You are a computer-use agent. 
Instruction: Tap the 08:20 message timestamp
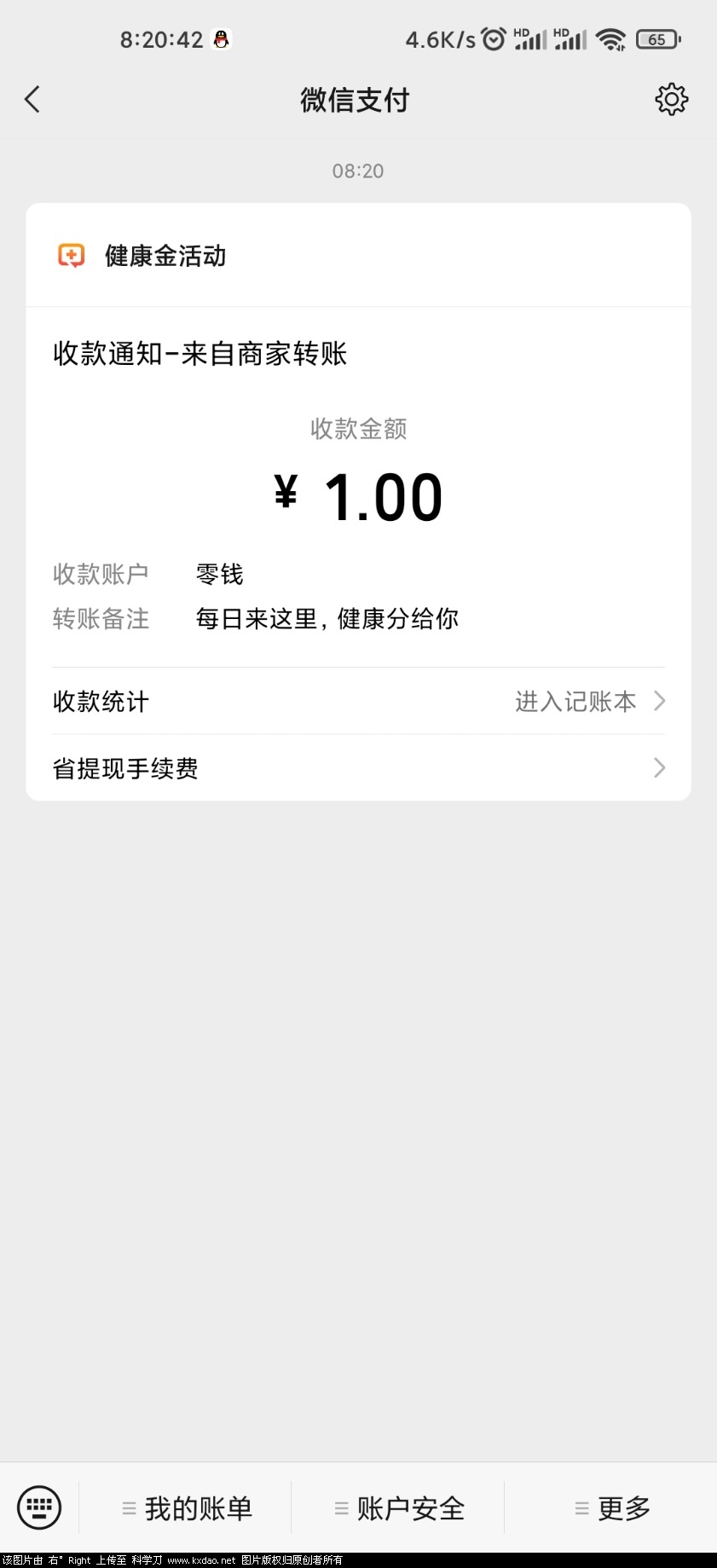(358, 171)
